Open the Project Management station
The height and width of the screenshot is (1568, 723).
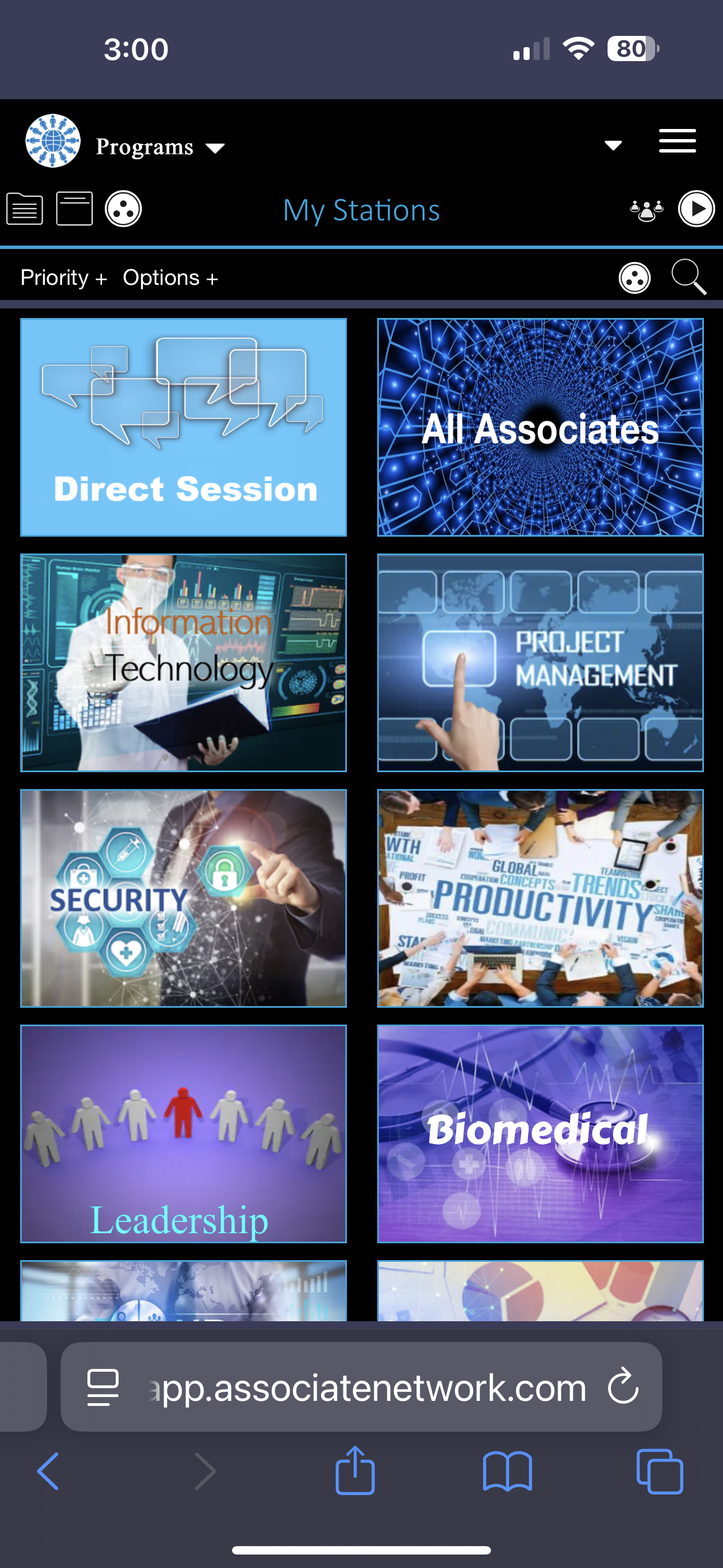click(540, 662)
